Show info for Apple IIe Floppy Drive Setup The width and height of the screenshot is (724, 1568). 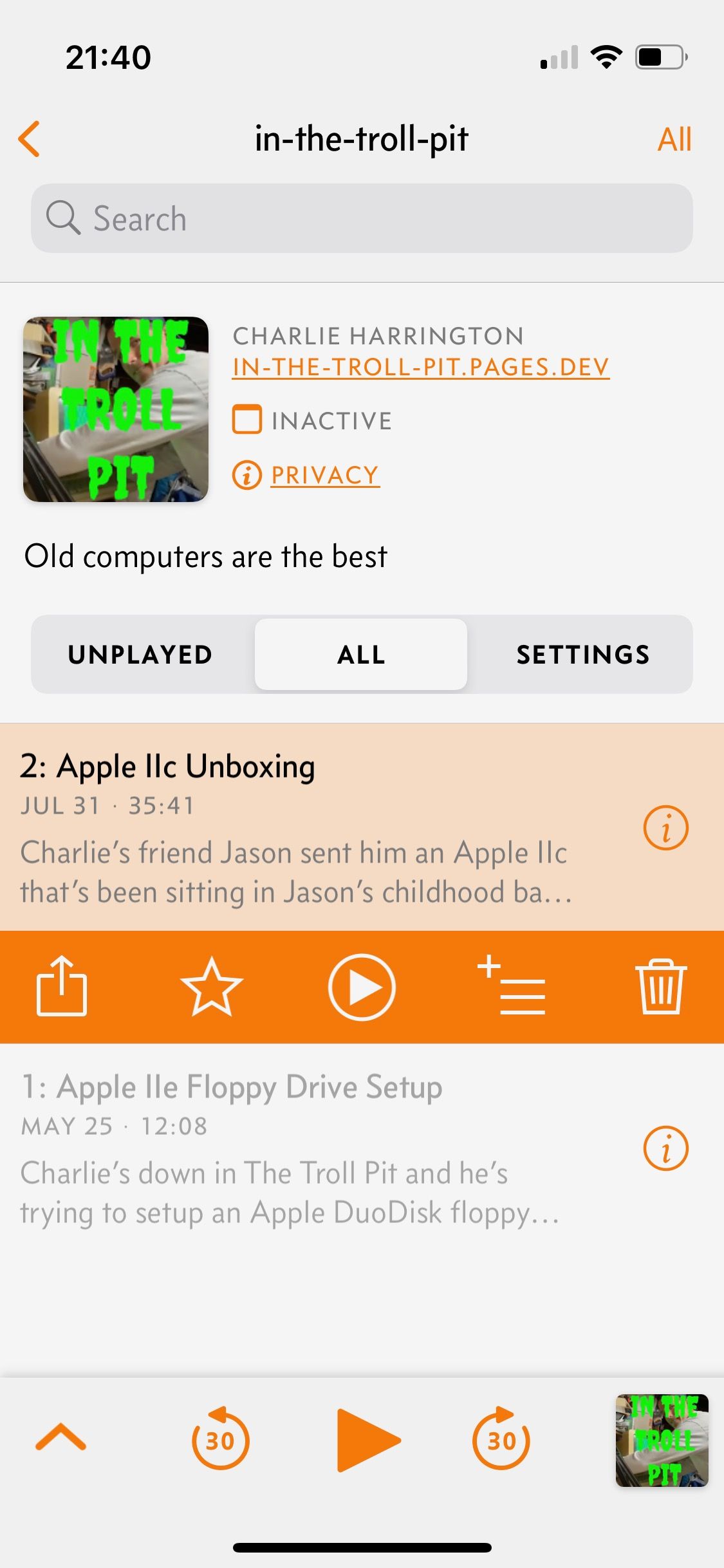point(665,1148)
